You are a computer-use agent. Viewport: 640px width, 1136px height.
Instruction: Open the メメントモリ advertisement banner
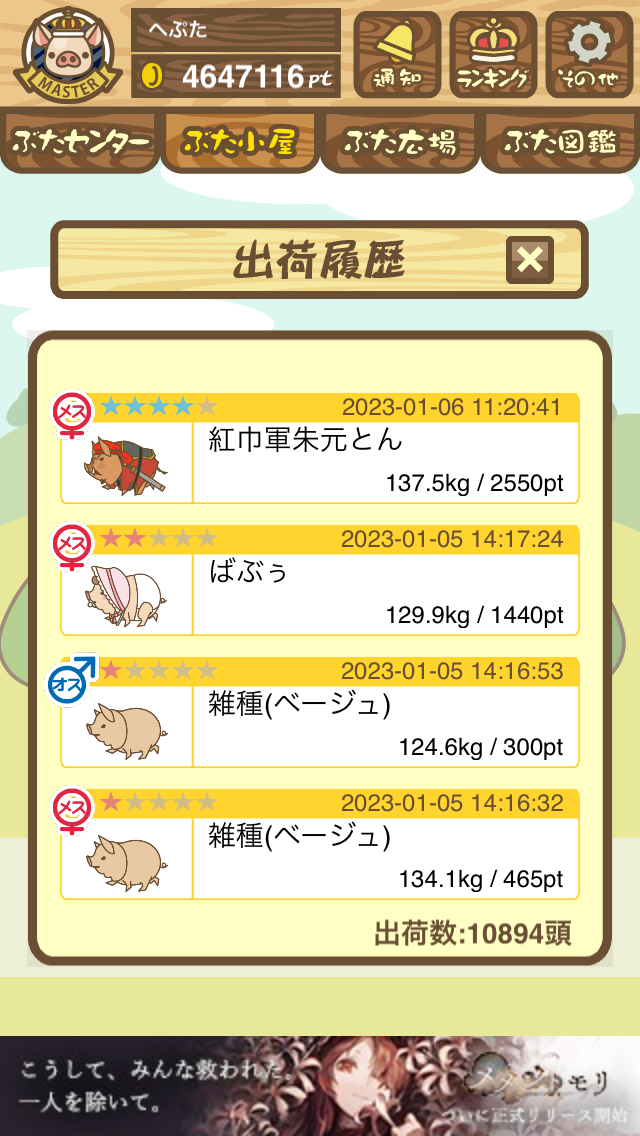coord(320,1085)
